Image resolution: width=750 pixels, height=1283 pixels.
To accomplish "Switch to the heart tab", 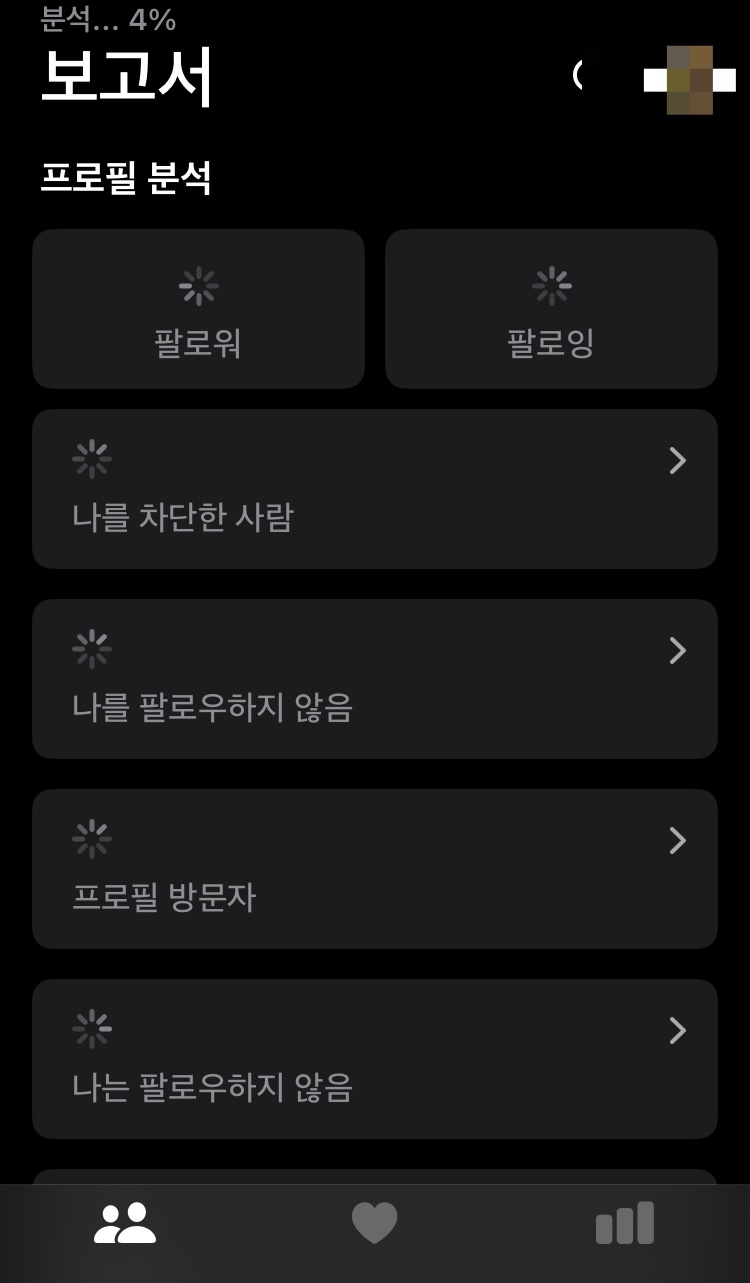I will click(x=375, y=1223).
